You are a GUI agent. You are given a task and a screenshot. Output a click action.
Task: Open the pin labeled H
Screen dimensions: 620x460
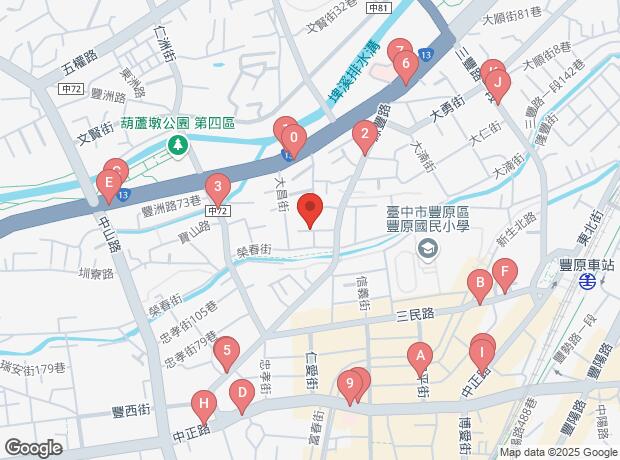coord(204,405)
